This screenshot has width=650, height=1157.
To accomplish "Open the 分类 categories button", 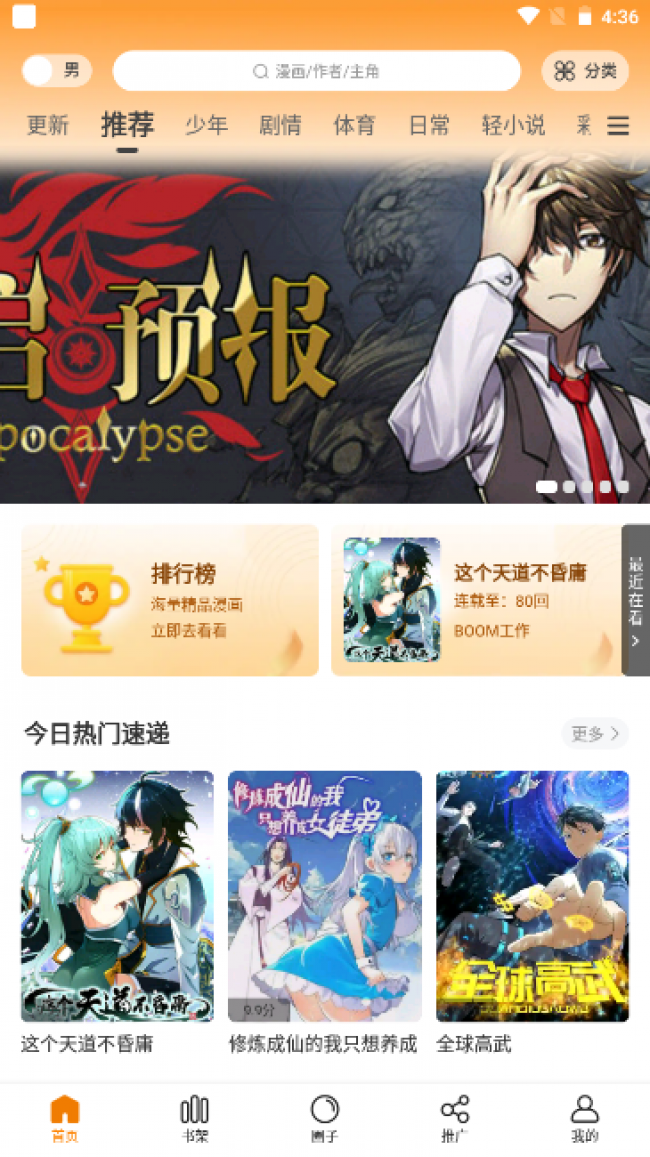I will [x=585, y=71].
